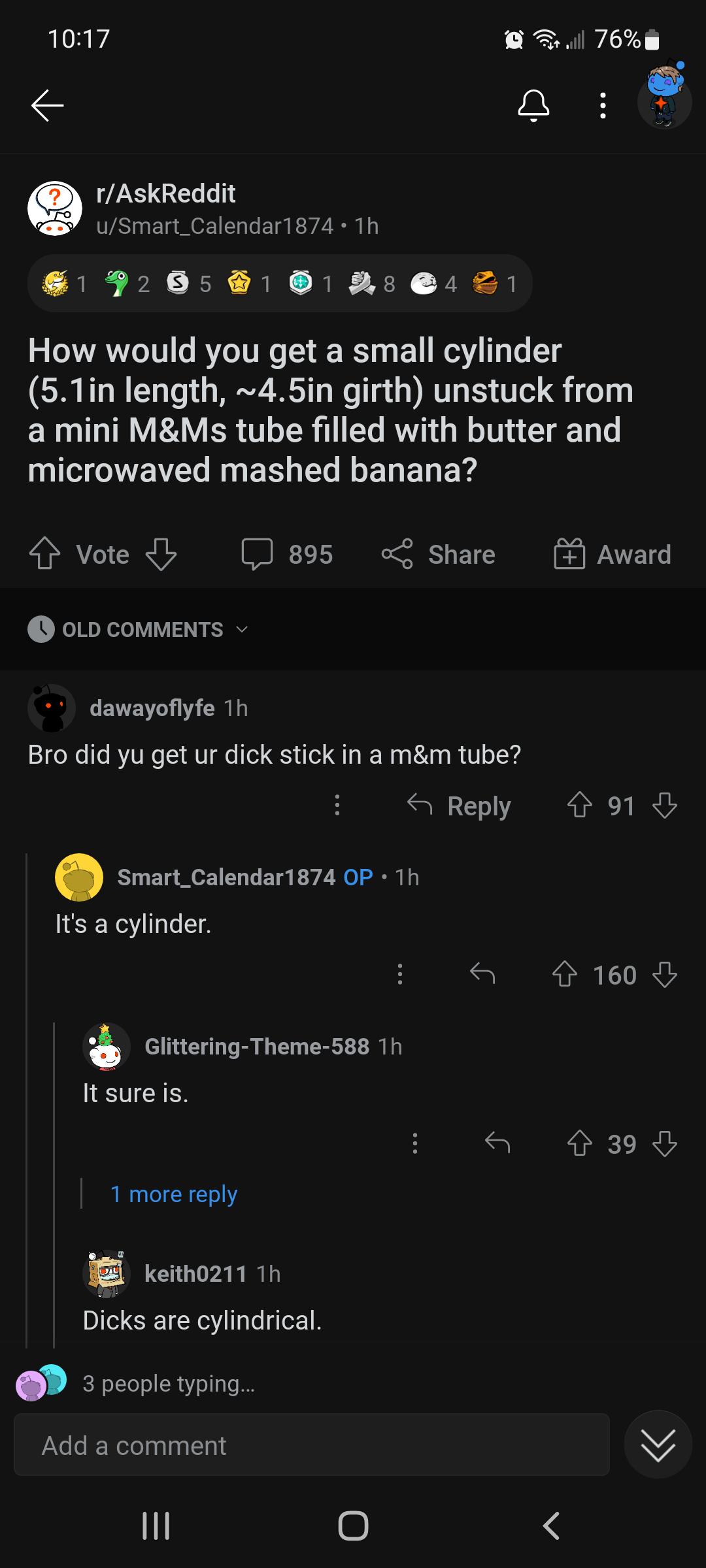
Task: Tap the back arrow to exit post
Action: tap(48, 105)
